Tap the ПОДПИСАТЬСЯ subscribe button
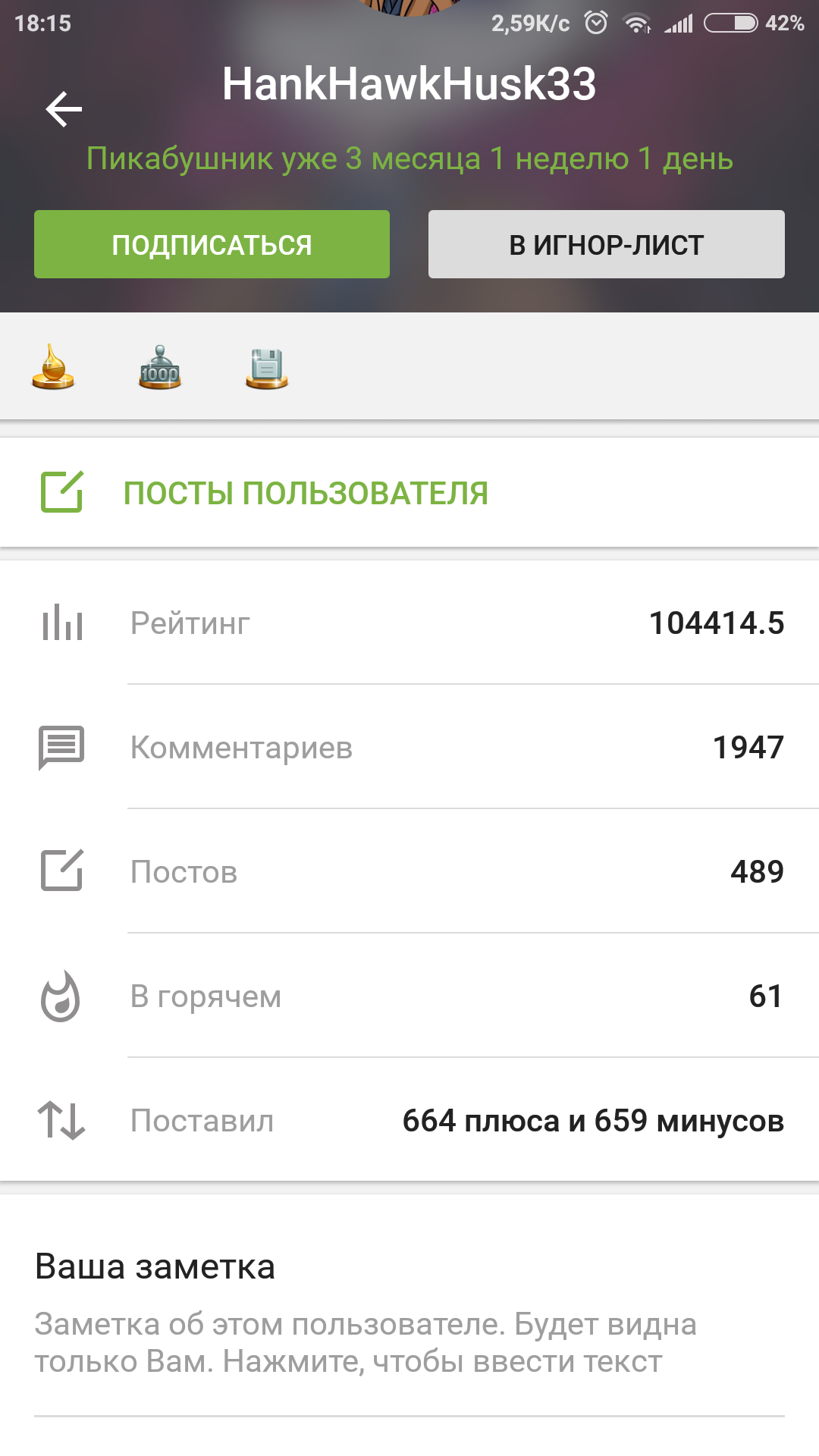This screenshot has height=1456, width=819. [212, 244]
